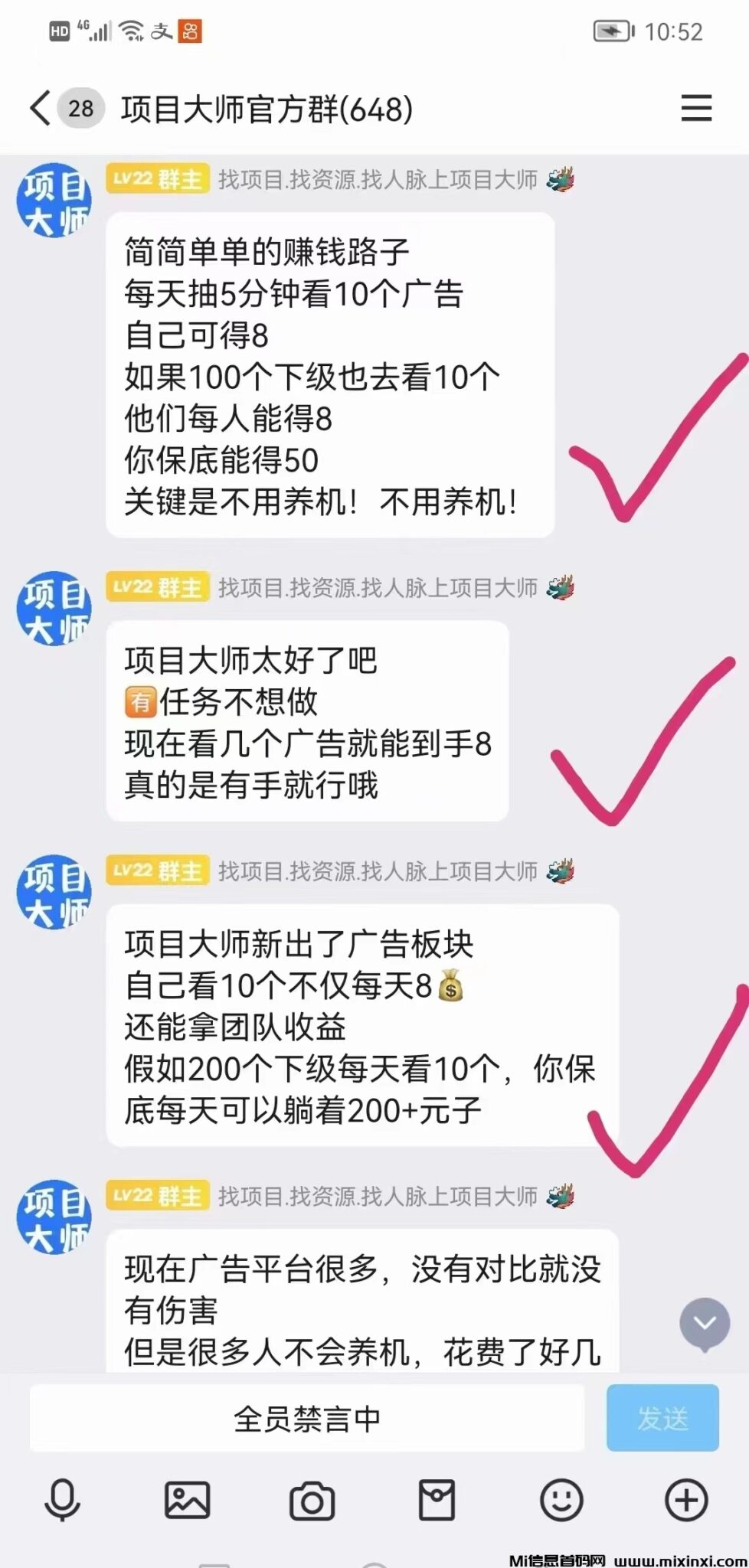
Task: Open the group settings hamburger menu
Action: point(695,109)
